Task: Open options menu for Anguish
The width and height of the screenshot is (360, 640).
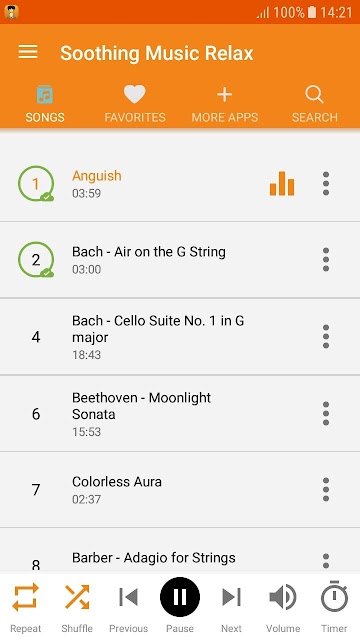Action: tap(326, 184)
